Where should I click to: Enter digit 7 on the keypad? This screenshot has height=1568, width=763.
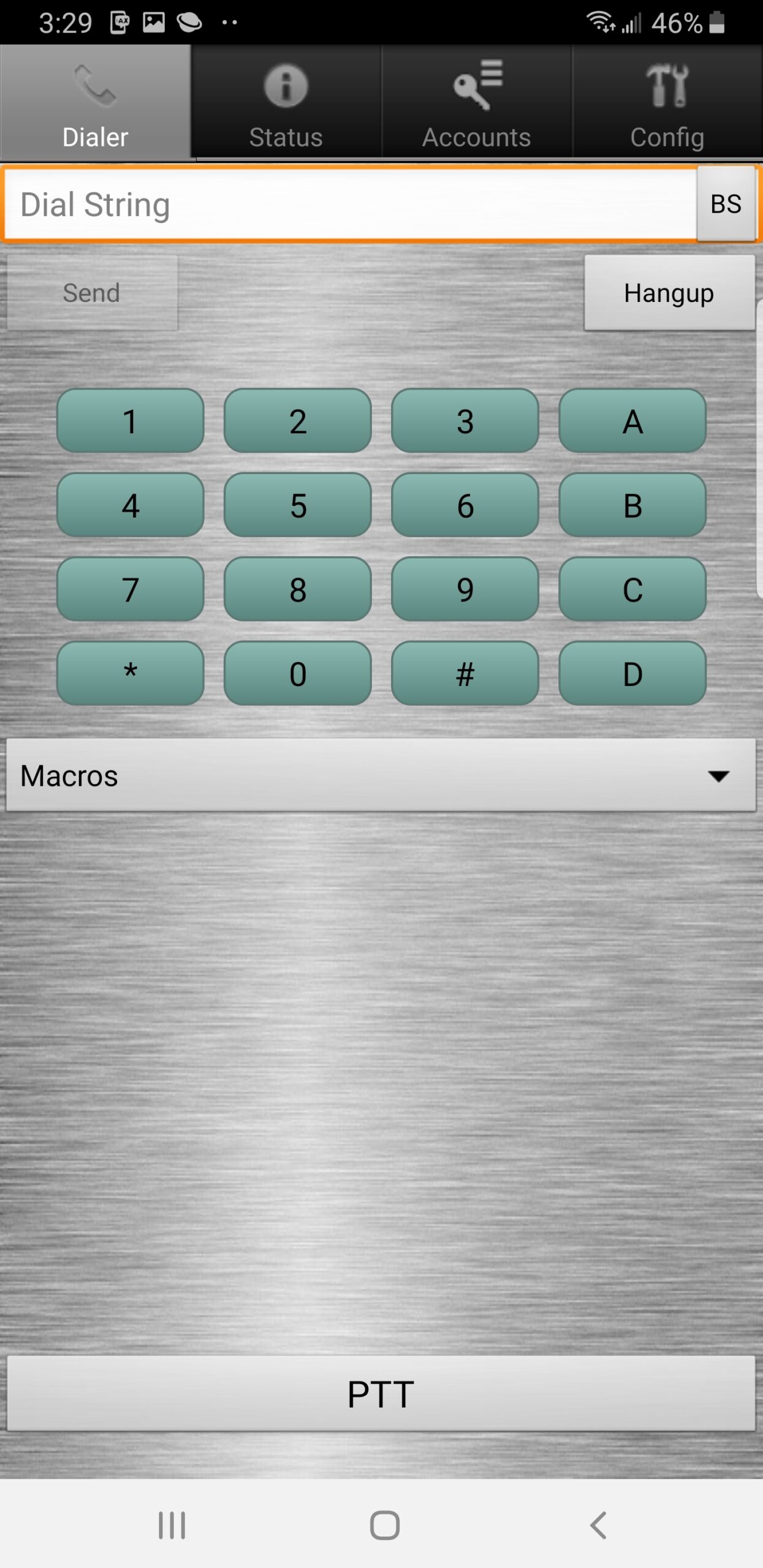tap(130, 589)
